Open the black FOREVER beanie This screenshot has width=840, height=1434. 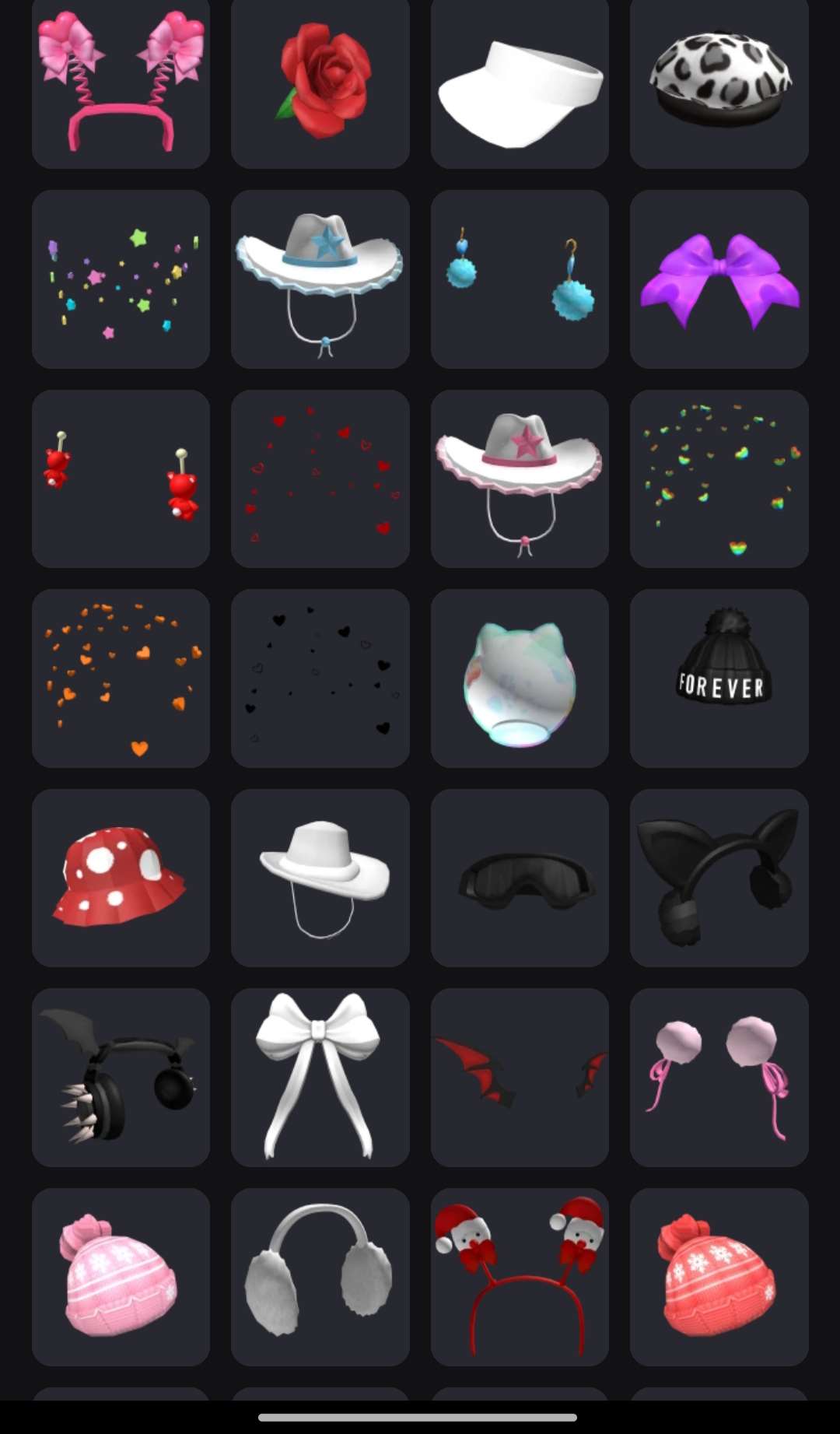719,678
